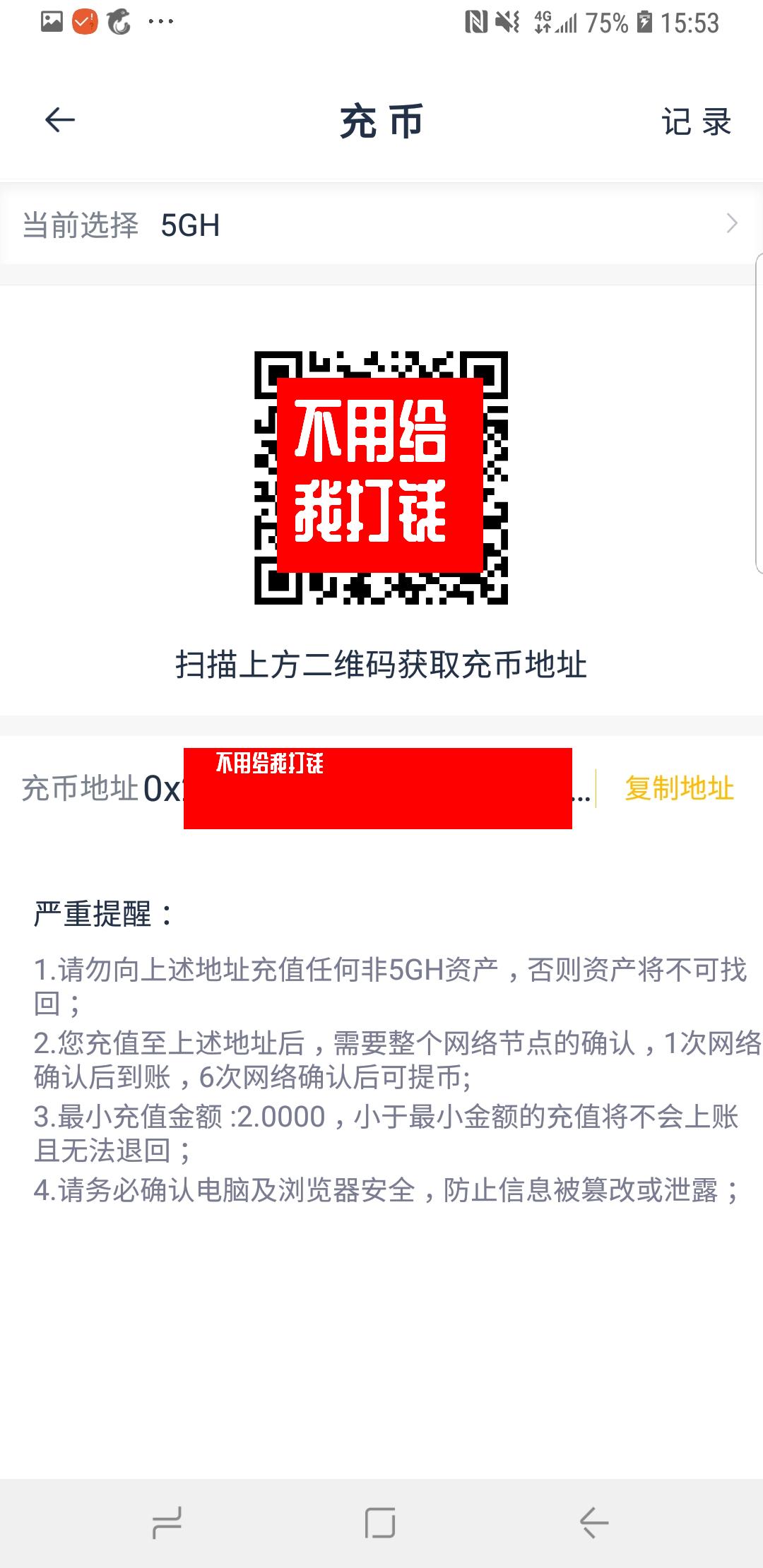Viewport: 763px width, 1568px height.
Task: Open 记录 deposit records
Action: [x=695, y=121]
